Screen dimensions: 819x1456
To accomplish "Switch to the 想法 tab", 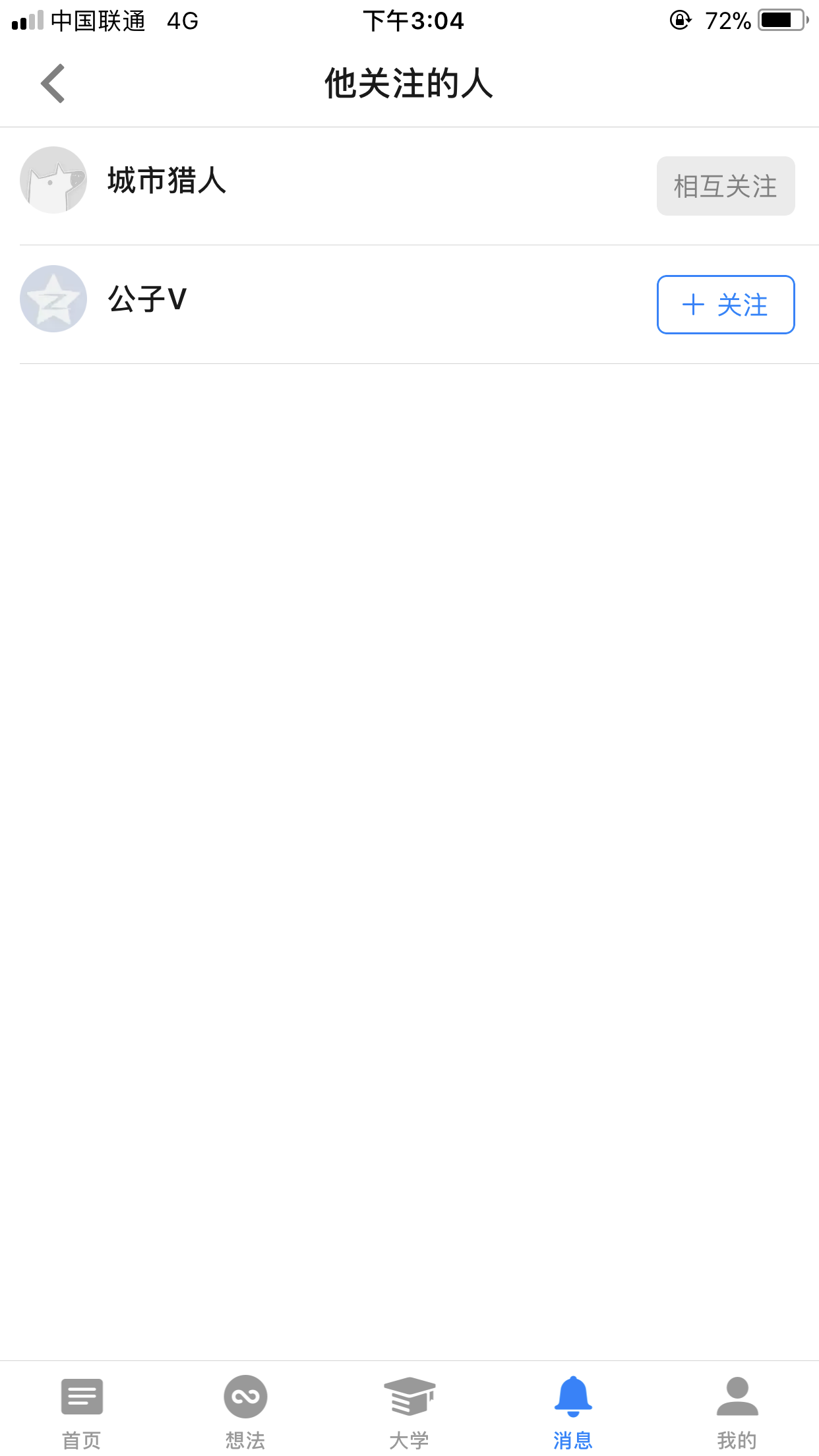I will click(245, 1411).
